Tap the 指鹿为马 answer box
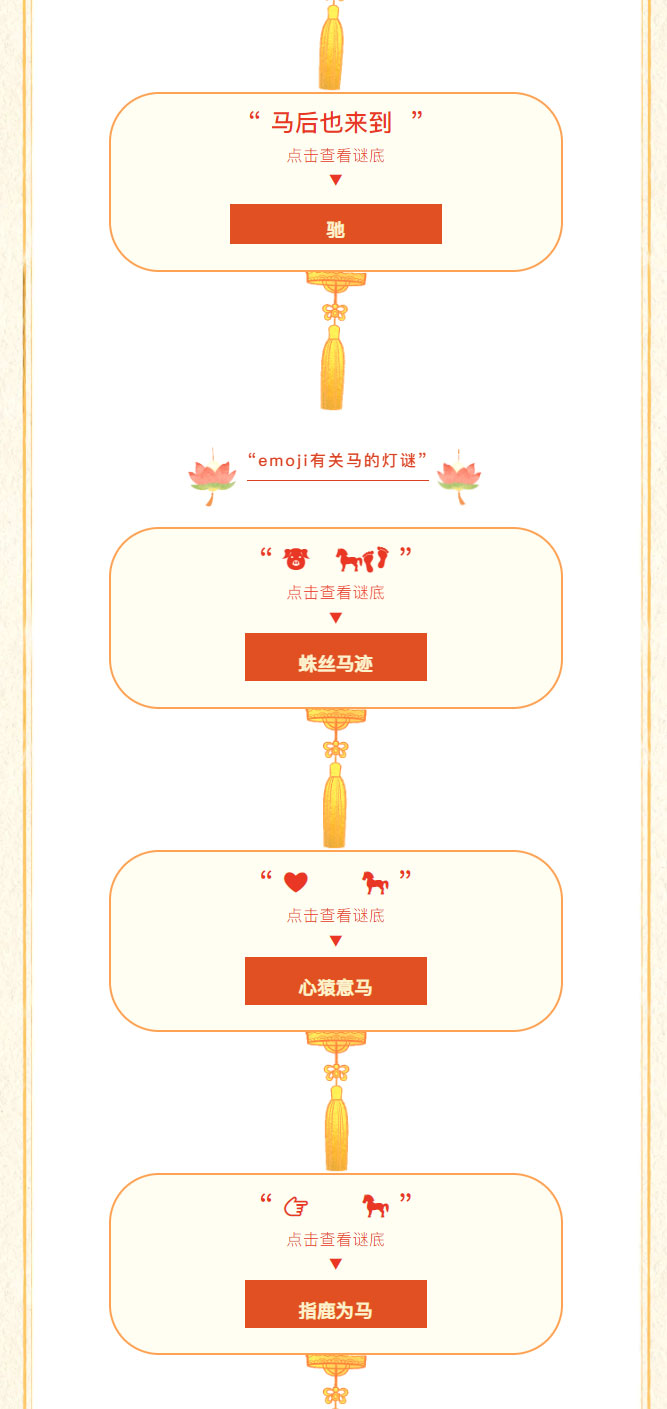Image resolution: width=667 pixels, height=1409 pixels. point(335,1304)
